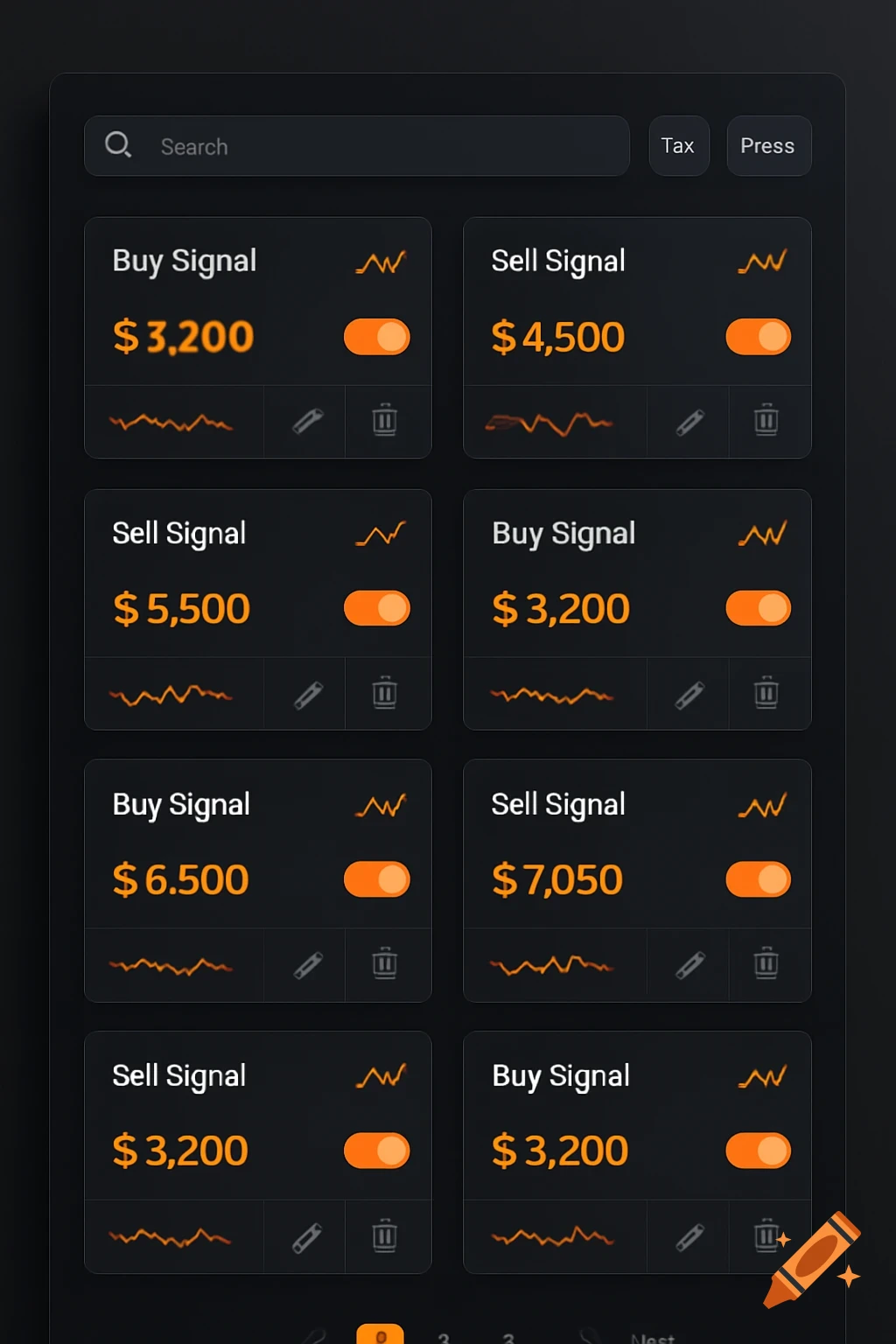The height and width of the screenshot is (1344, 896).
Task: Click the chart icon on the top-right Sell Signal card
Action: [762, 261]
